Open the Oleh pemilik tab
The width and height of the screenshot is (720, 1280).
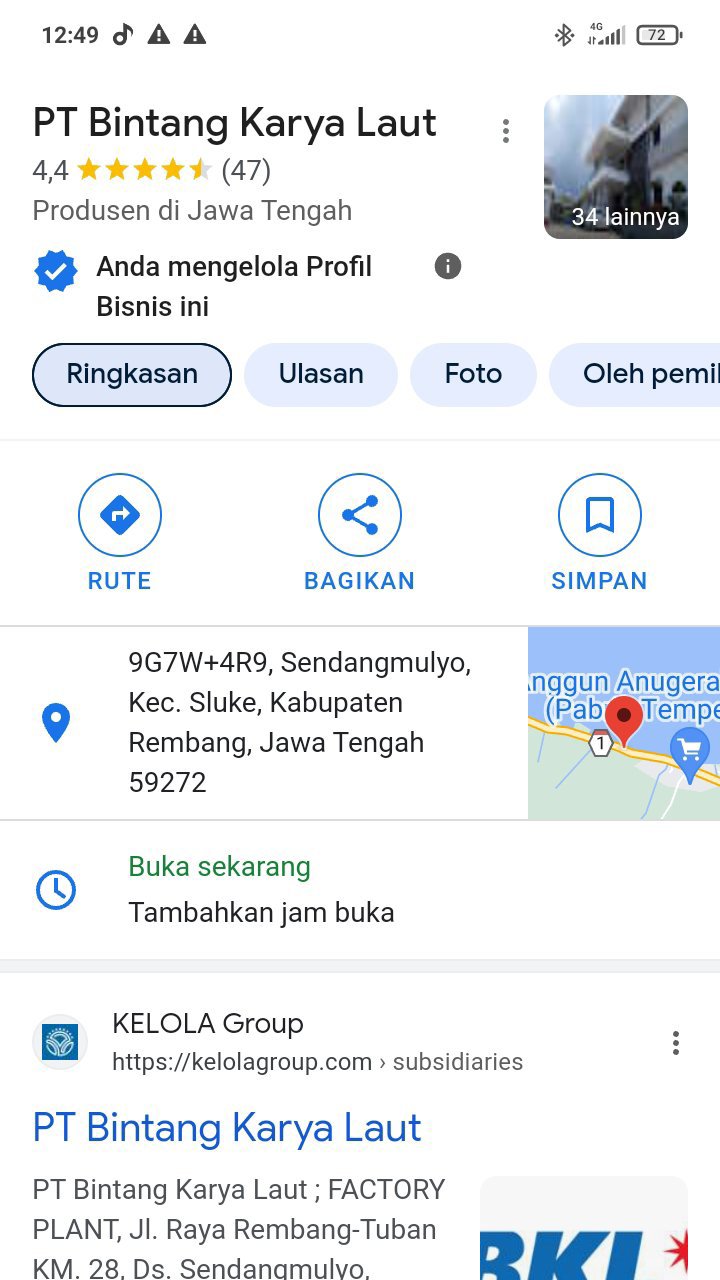pyautogui.click(x=640, y=375)
